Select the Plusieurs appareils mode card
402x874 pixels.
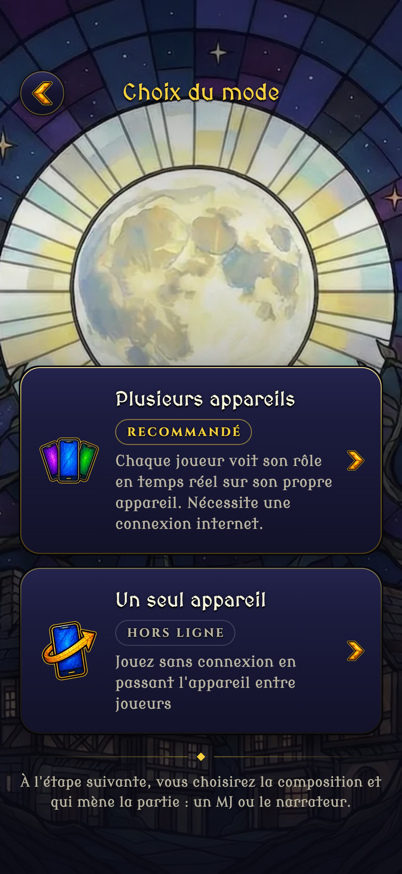pyautogui.click(x=201, y=460)
